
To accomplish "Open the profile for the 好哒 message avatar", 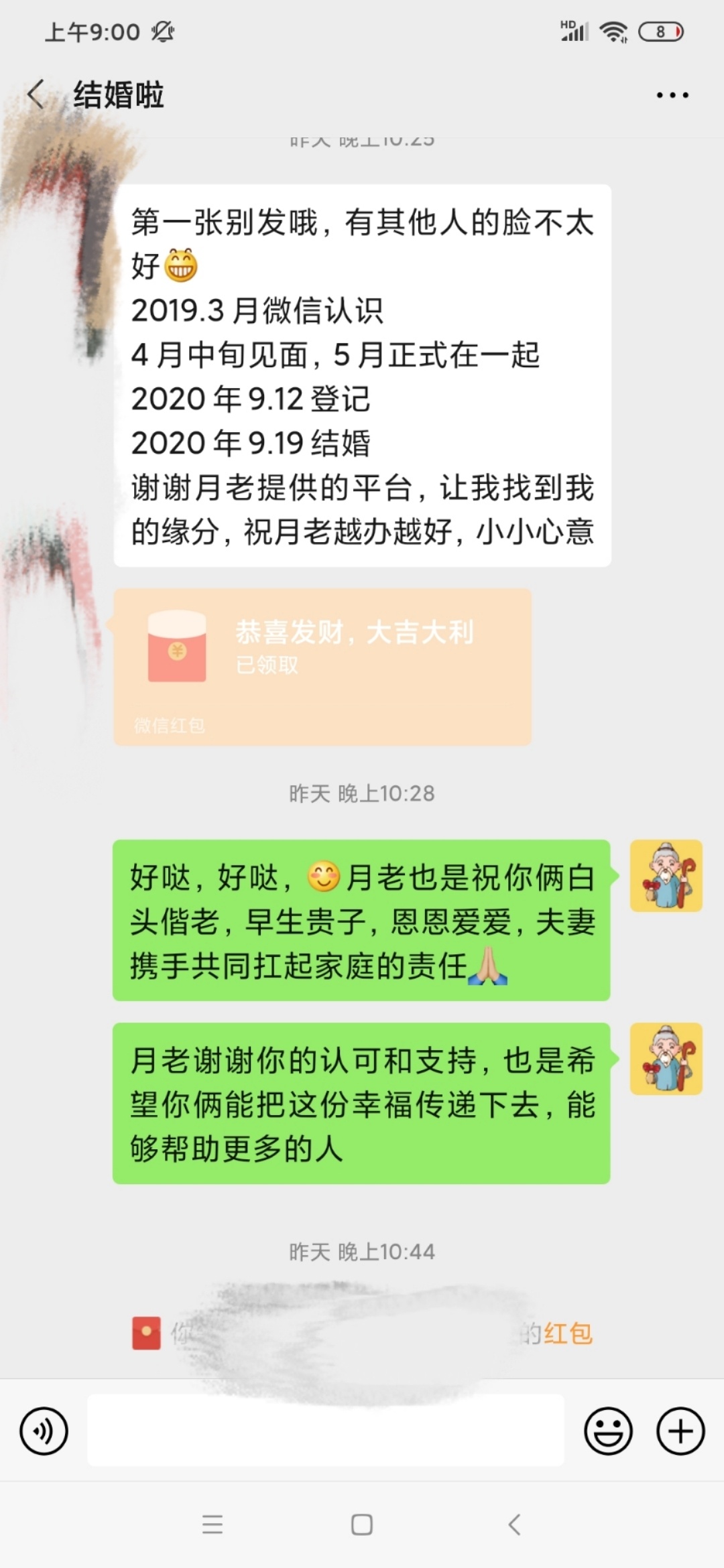I will coord(666,876).
